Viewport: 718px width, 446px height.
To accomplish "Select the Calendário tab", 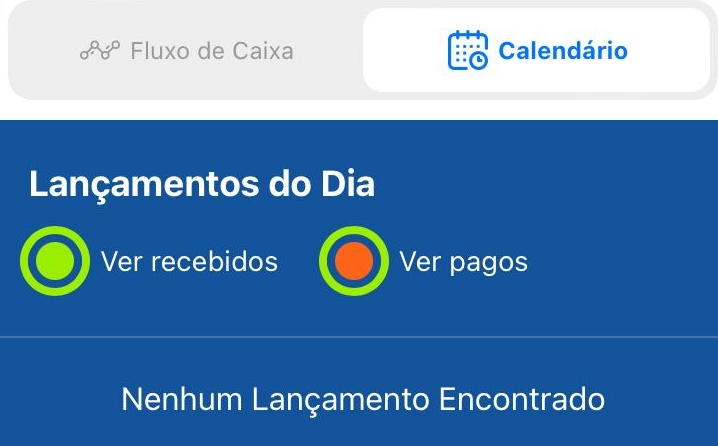I will click(537, 50).
